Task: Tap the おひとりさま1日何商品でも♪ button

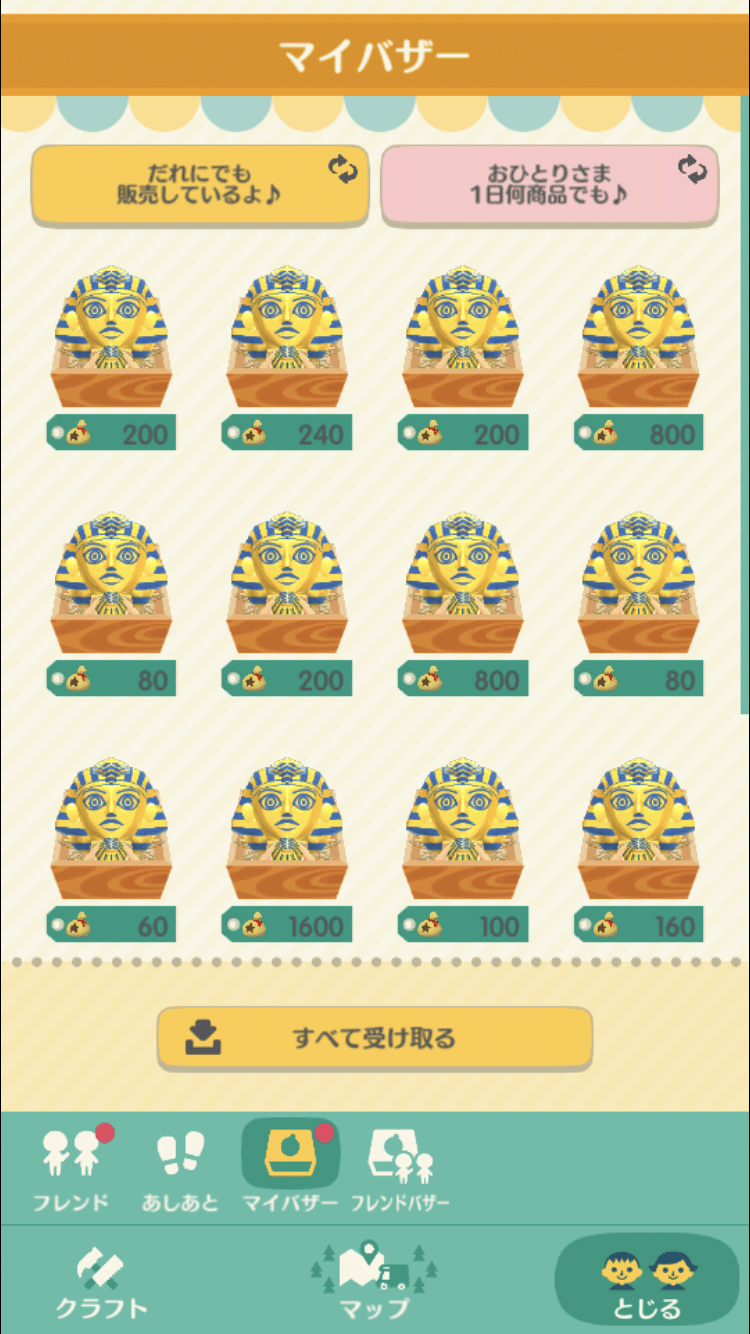Action: point(550,184)
